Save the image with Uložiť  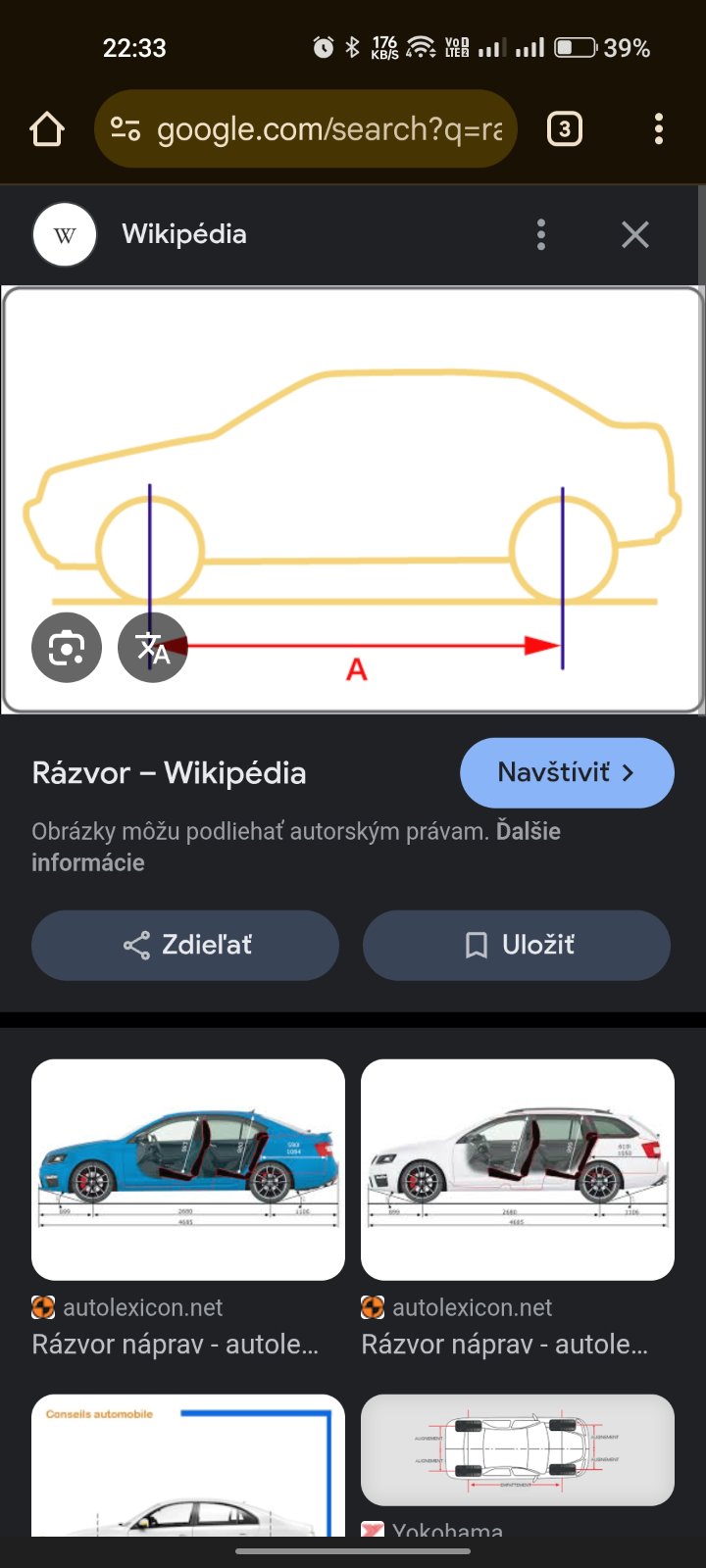click(x=517, y=945)
